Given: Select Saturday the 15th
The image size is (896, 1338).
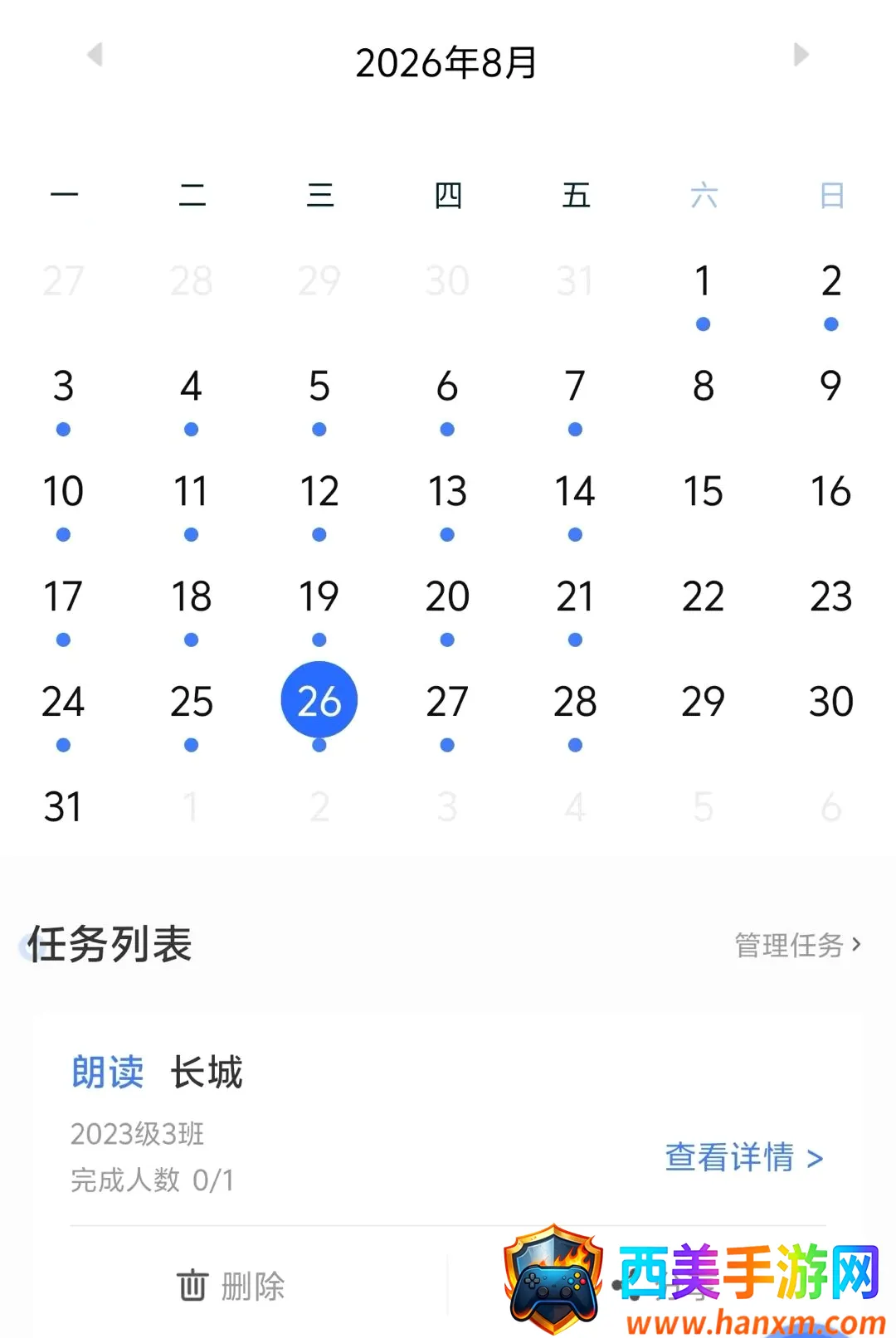Looking at the screenshot, I should 703,492.
